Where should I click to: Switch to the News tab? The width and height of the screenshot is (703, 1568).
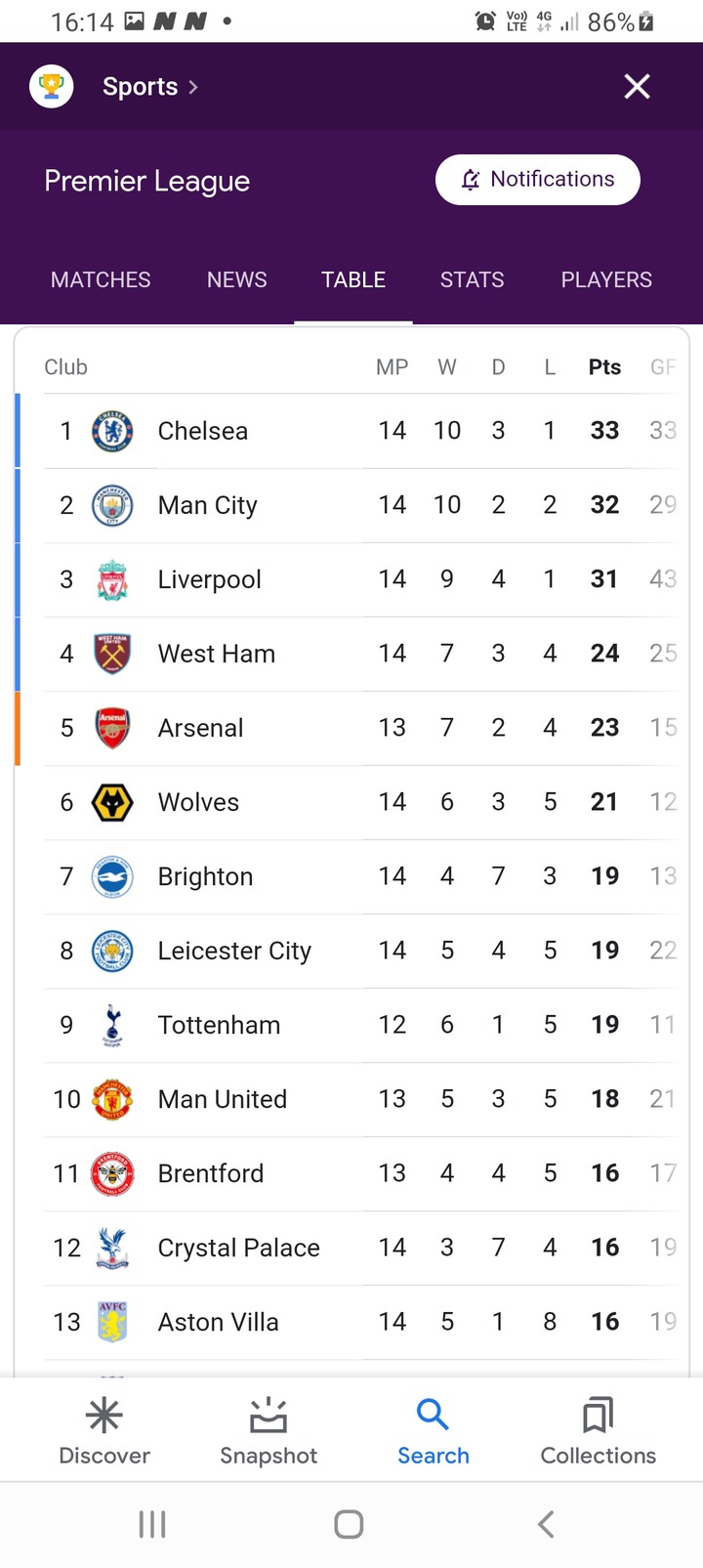pos(236,279)
